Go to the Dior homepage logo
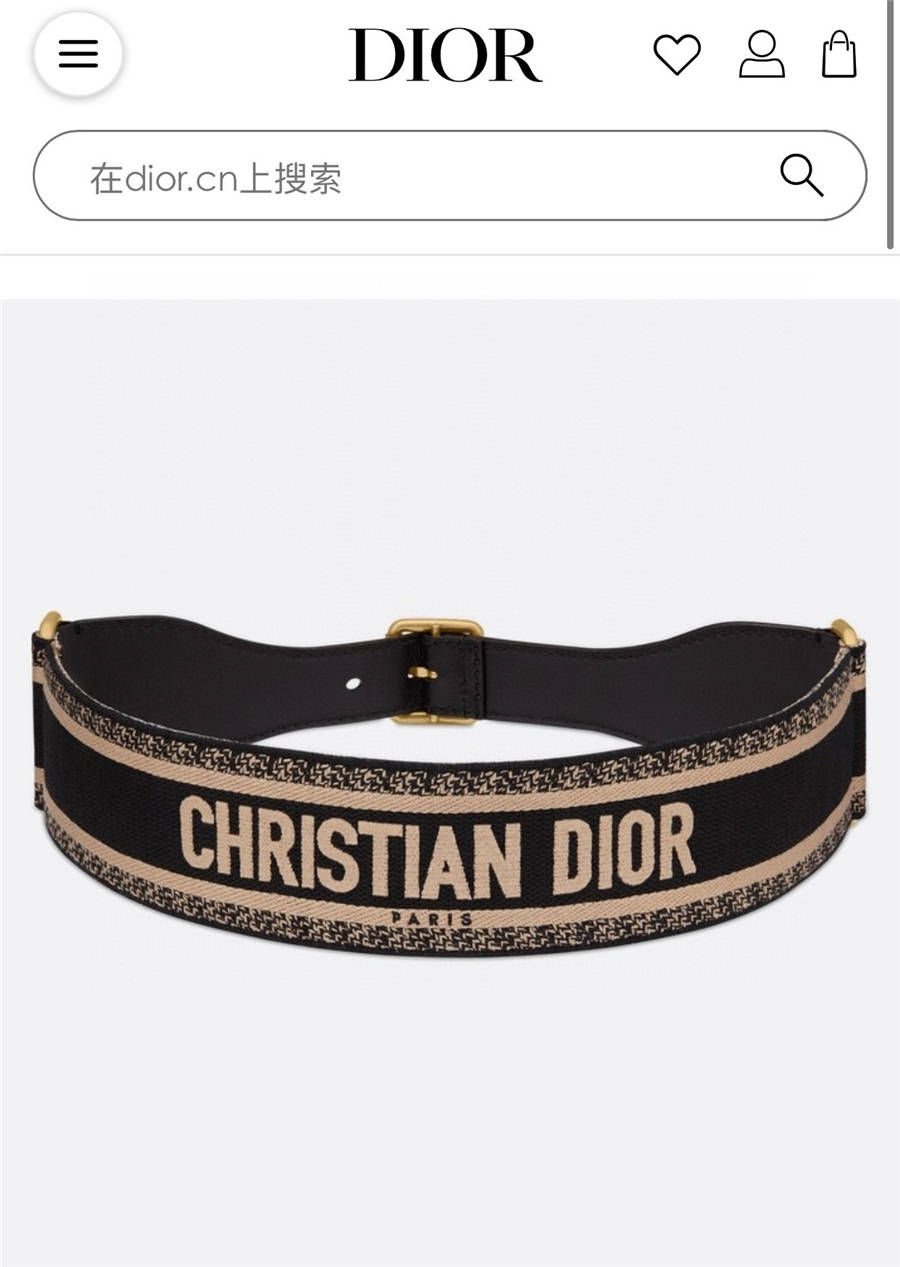 pyautogui.click(x=445, y=55)
